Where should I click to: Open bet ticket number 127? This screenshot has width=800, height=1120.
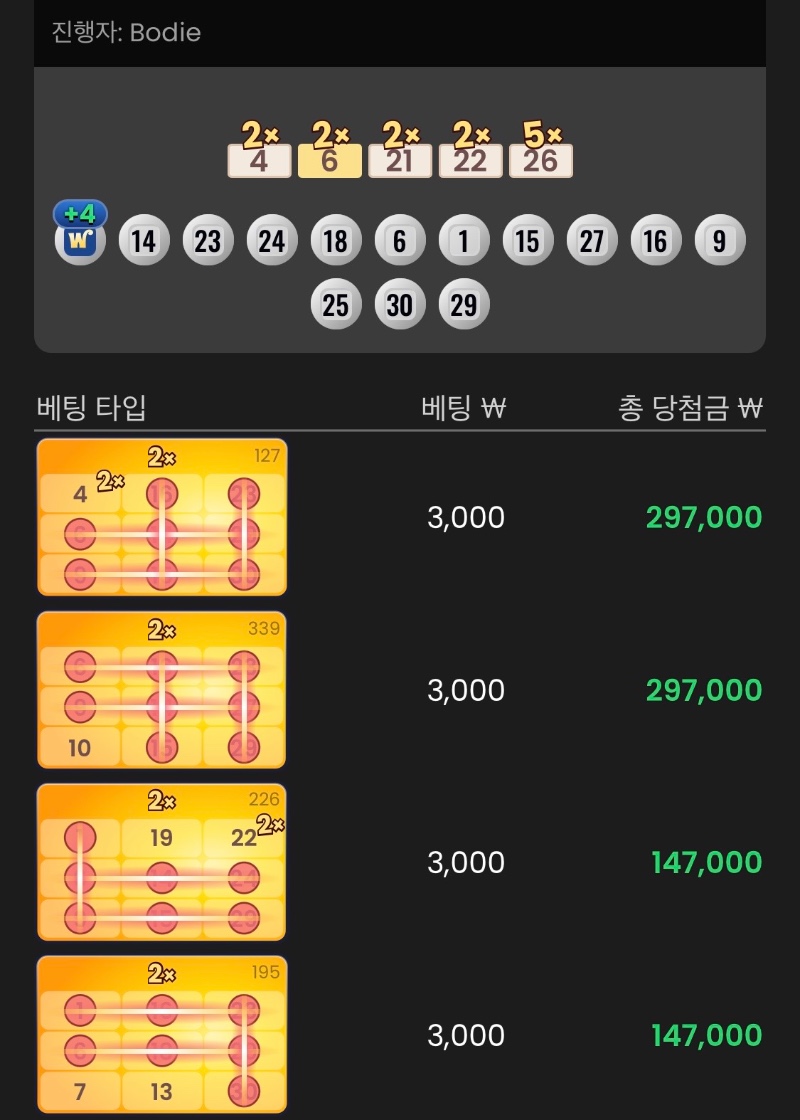click(161, 517)
